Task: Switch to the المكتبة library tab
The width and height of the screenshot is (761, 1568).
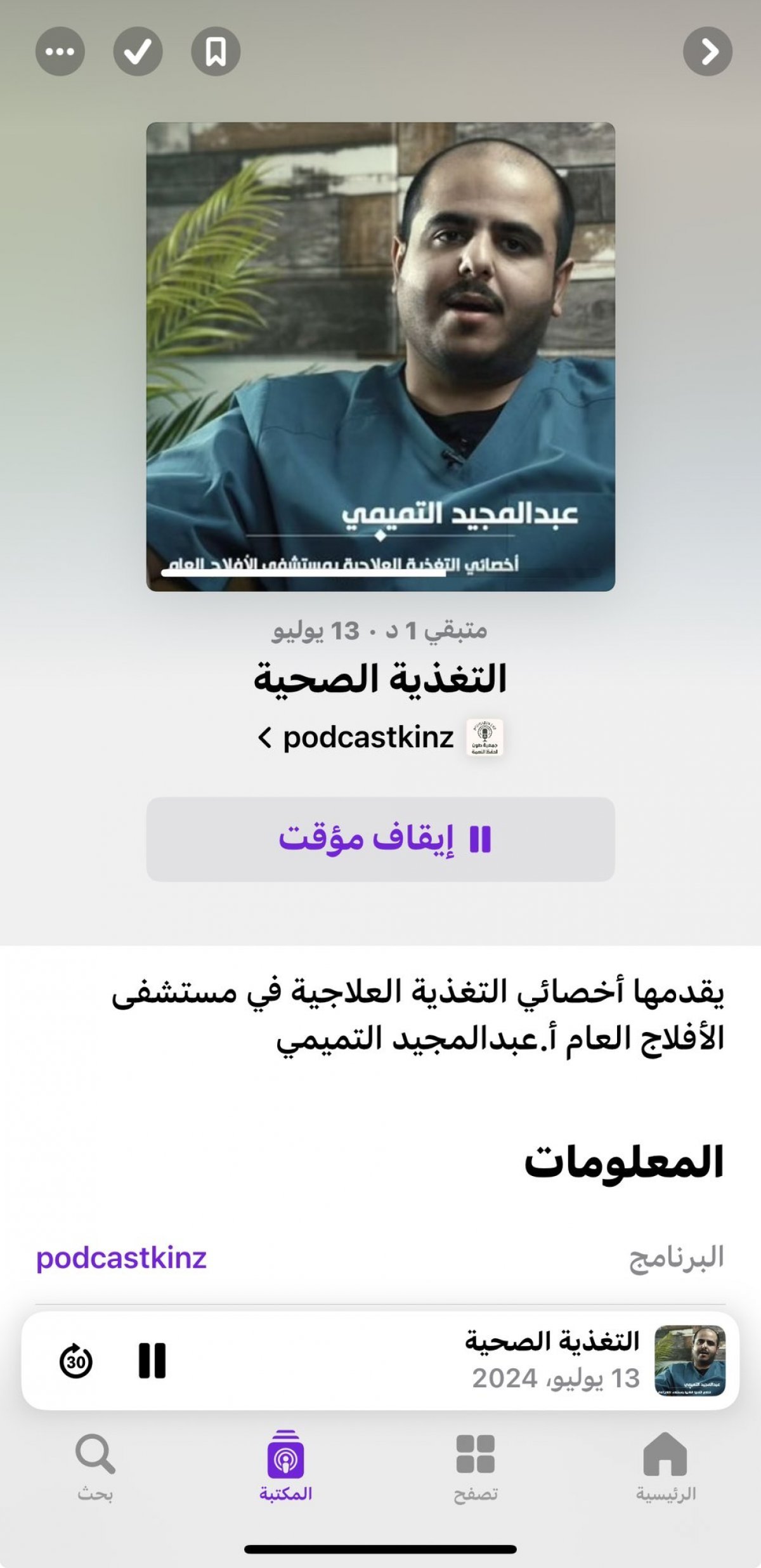Action: coord(285,1467)
